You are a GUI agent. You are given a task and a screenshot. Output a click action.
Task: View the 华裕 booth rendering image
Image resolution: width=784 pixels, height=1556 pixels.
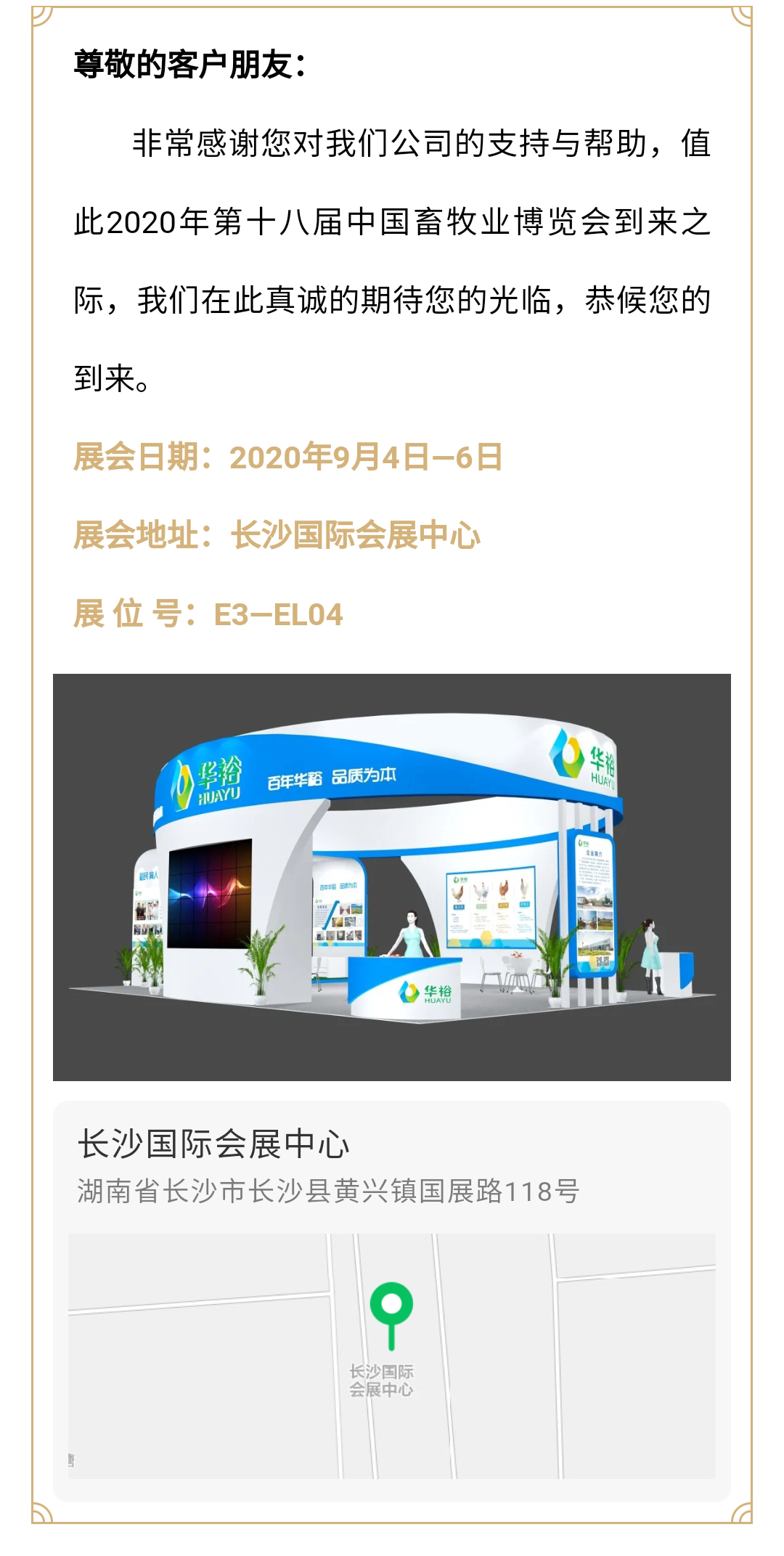click(391, 876)
